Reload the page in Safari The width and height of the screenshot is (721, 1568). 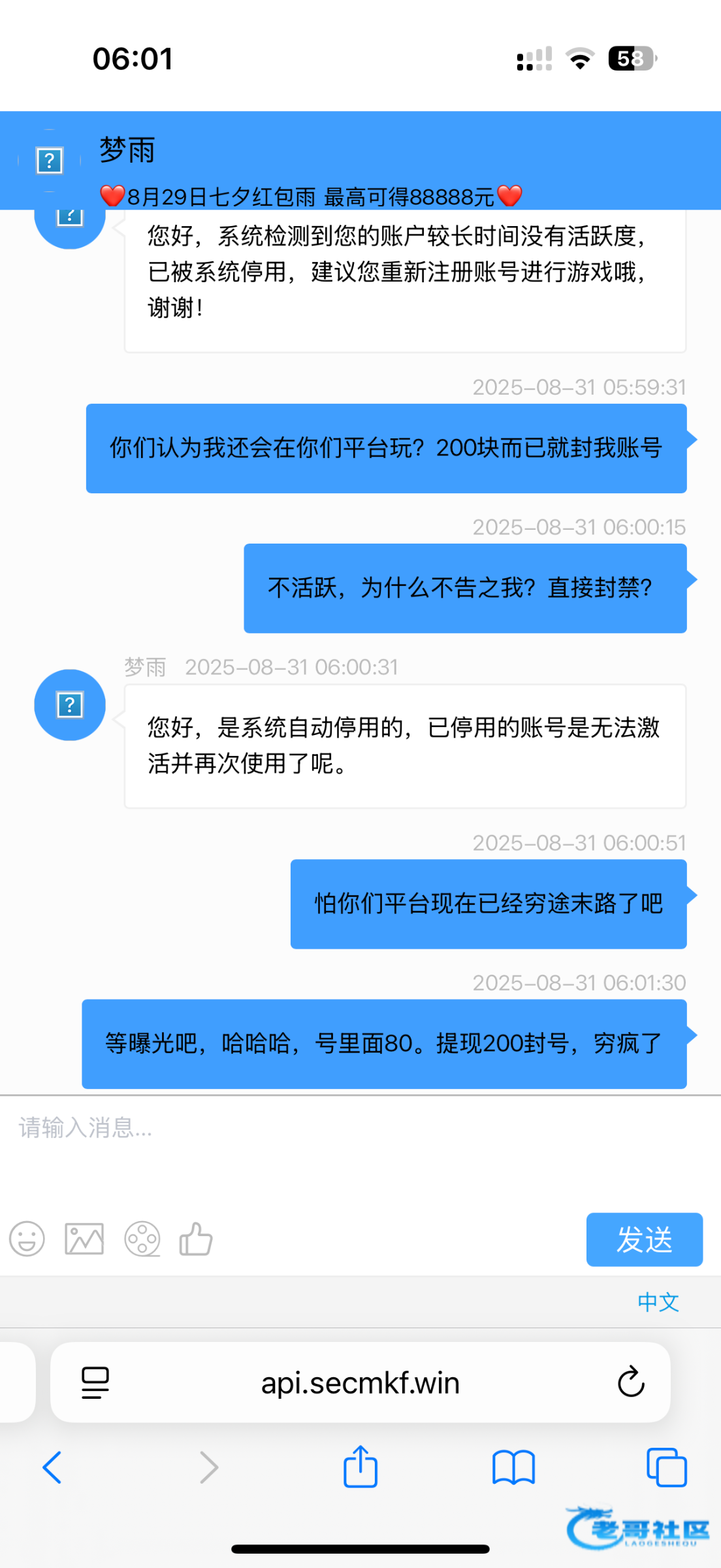631,1382
